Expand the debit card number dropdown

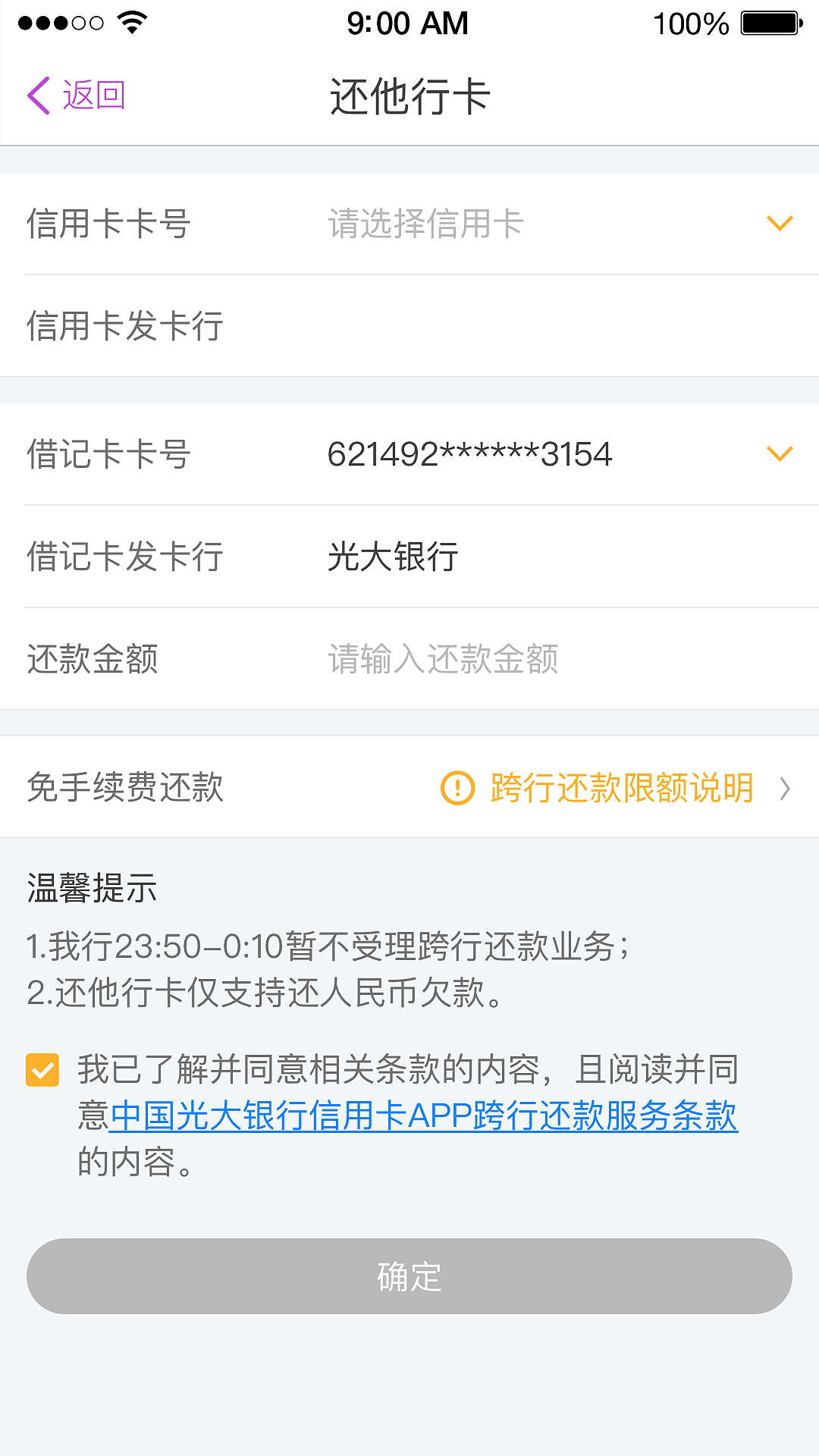[778, 453]
